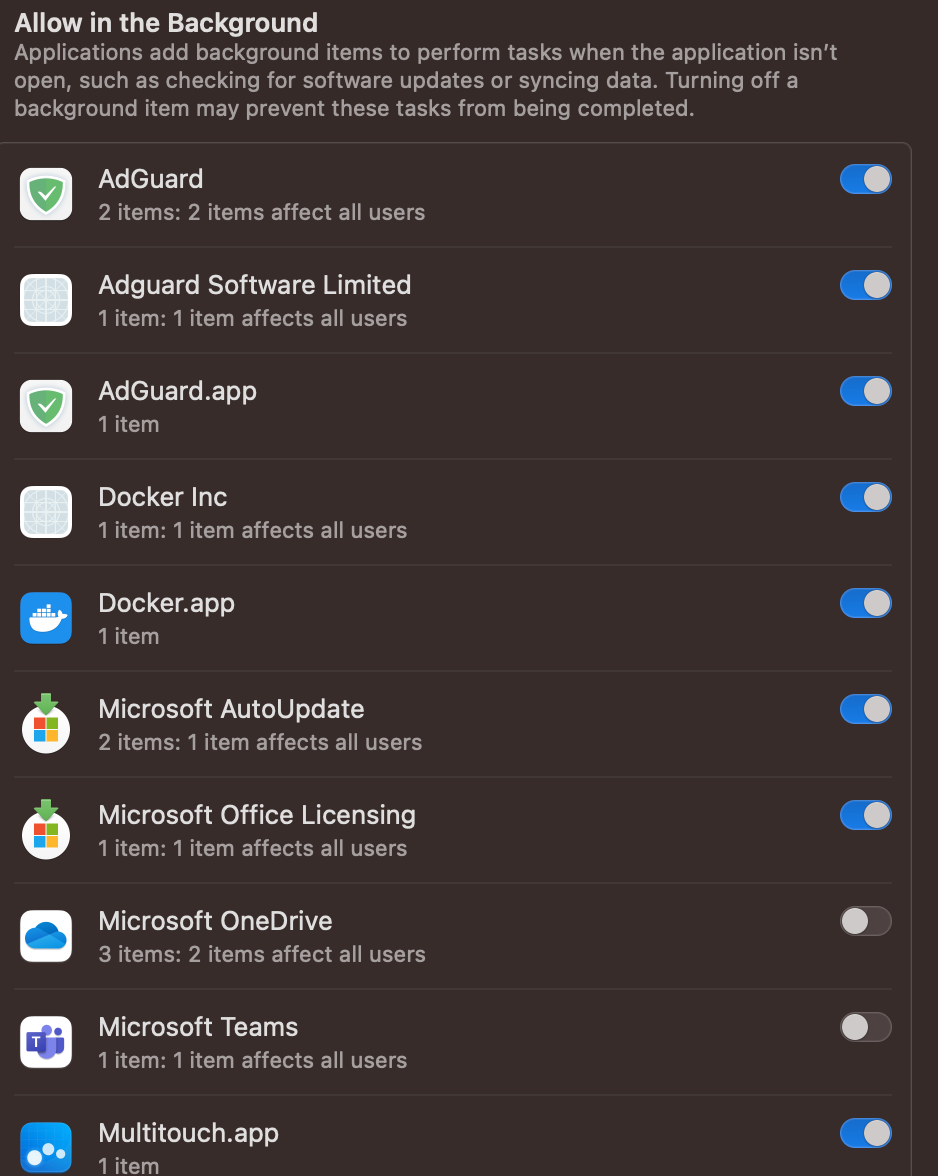The width and height of the screenshot is (938, 1176).
Task: Turn off Adguard Software Limited background item
Action: (x=865, y=285)
